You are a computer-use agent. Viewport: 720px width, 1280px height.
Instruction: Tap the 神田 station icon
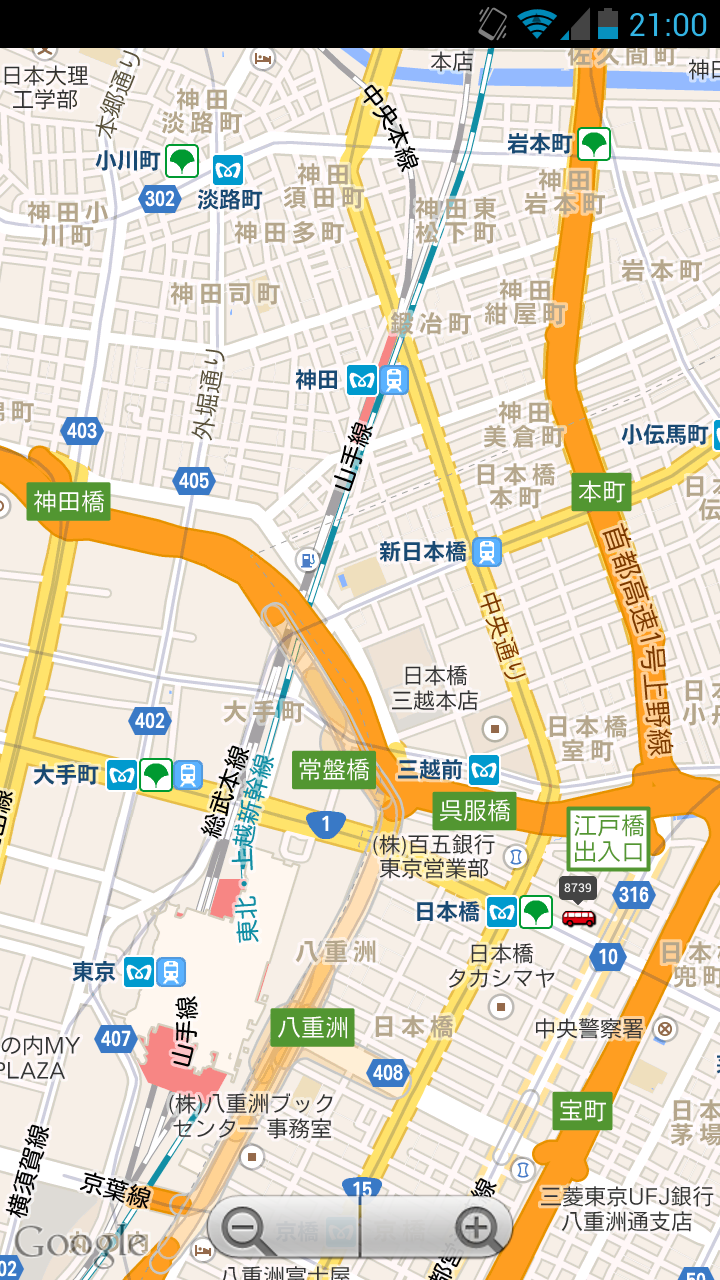click(x=378, y=380)
